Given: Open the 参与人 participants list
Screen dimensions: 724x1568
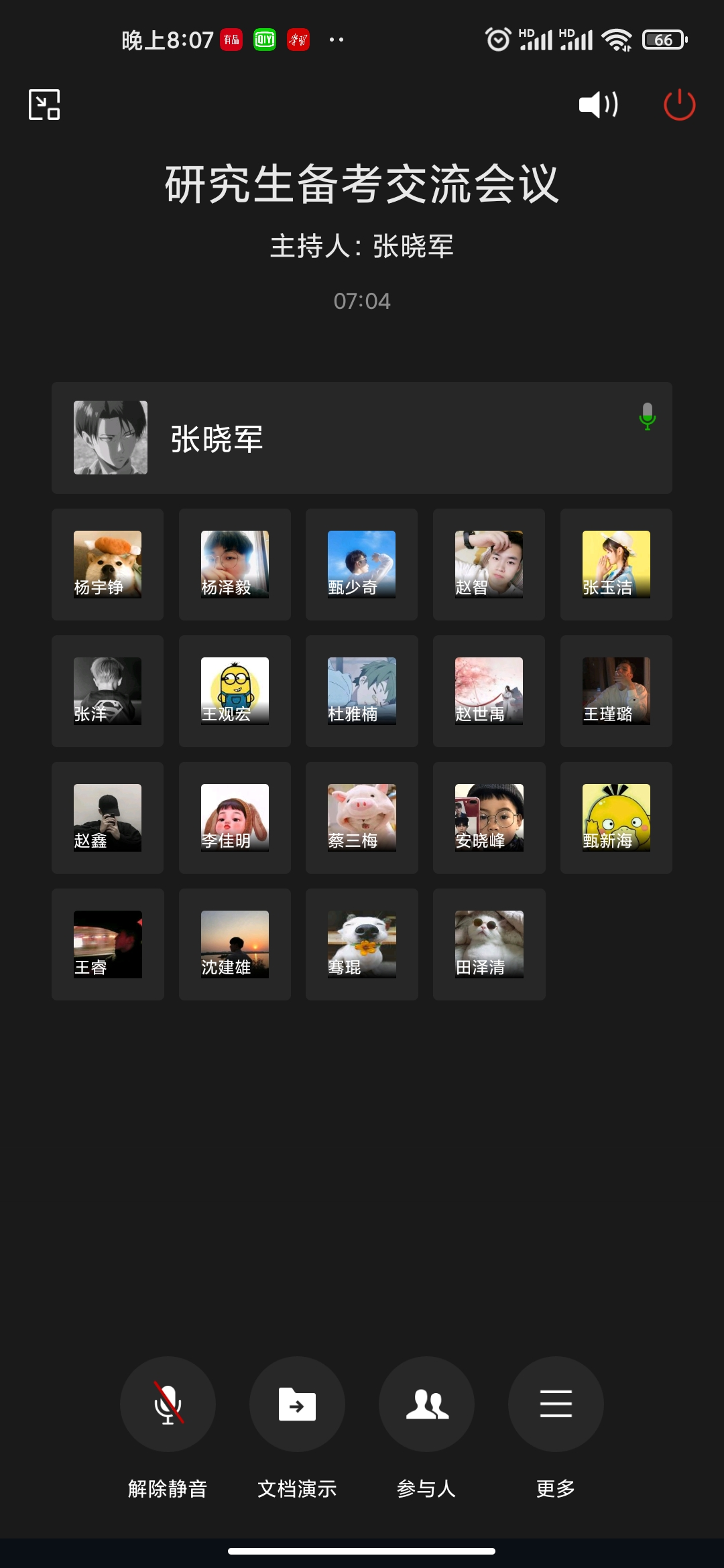Looking at the screenshot, I should [x=426, y=1404].
